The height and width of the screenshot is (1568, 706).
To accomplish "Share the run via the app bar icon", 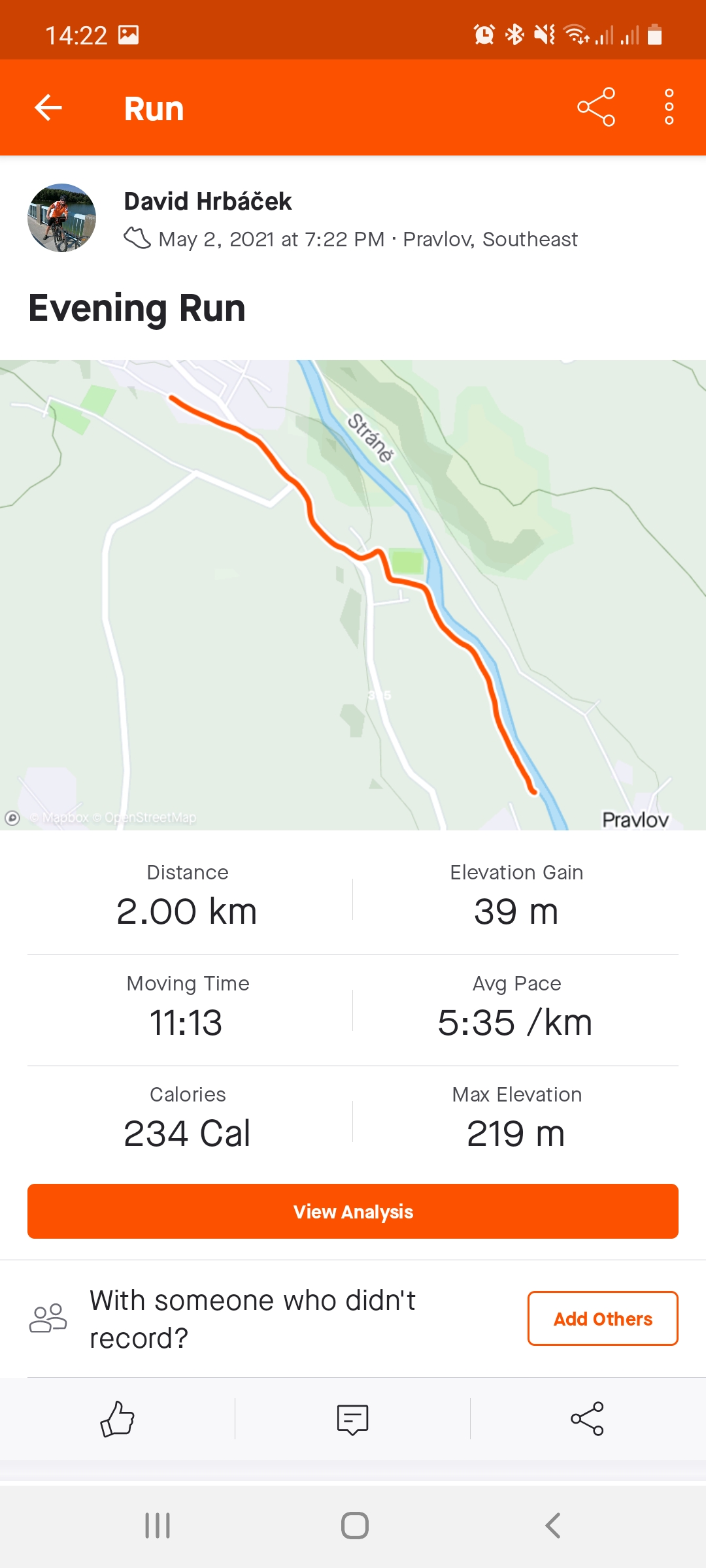I will (596, 107).
